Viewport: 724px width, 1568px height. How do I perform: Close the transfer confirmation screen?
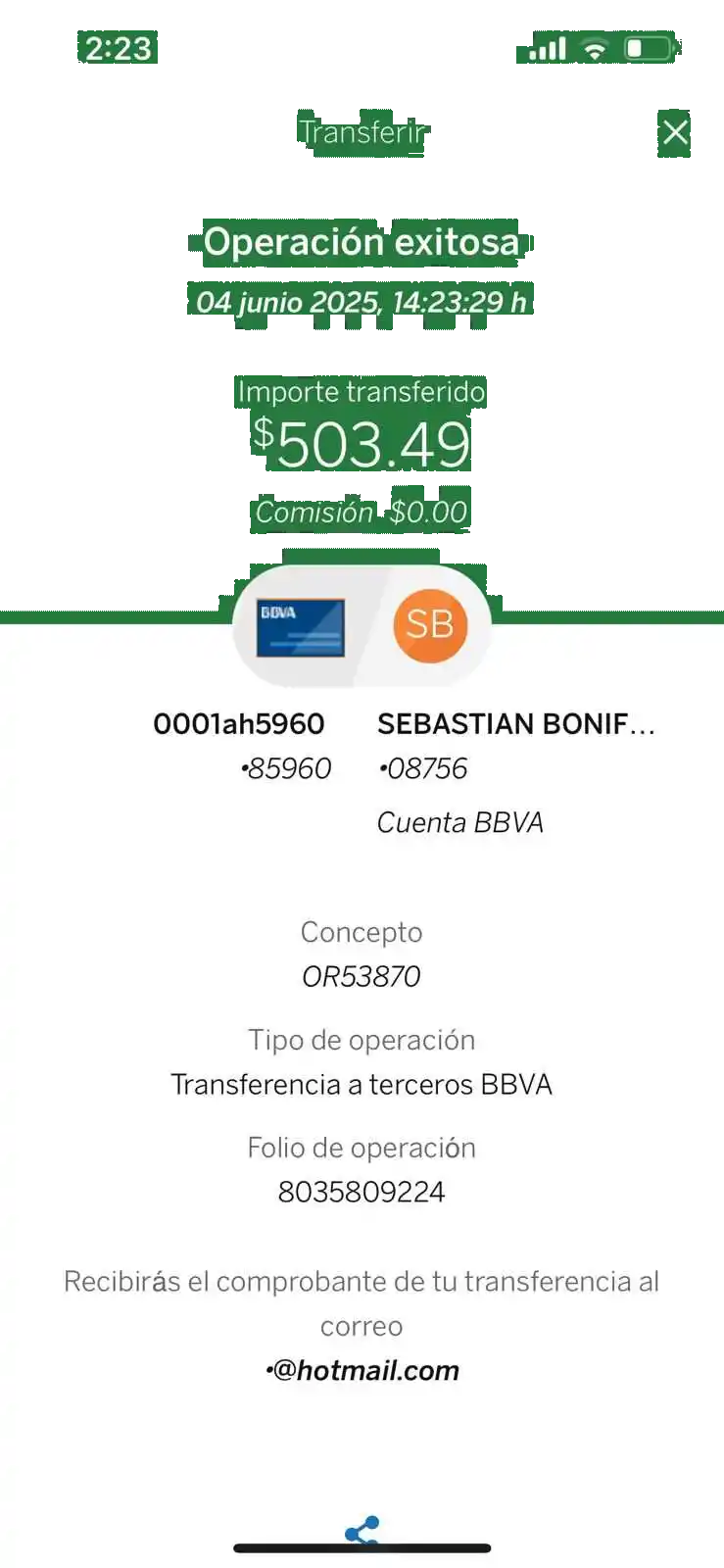[675, 132]
